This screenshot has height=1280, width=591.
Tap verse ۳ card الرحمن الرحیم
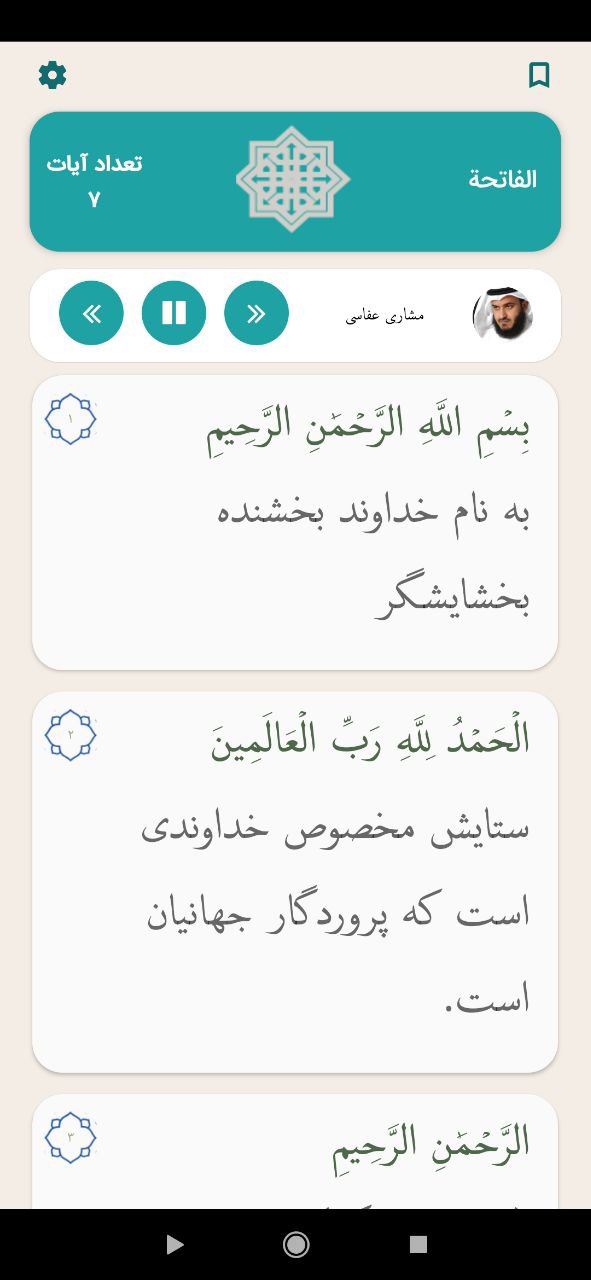tap(295, 1151)
